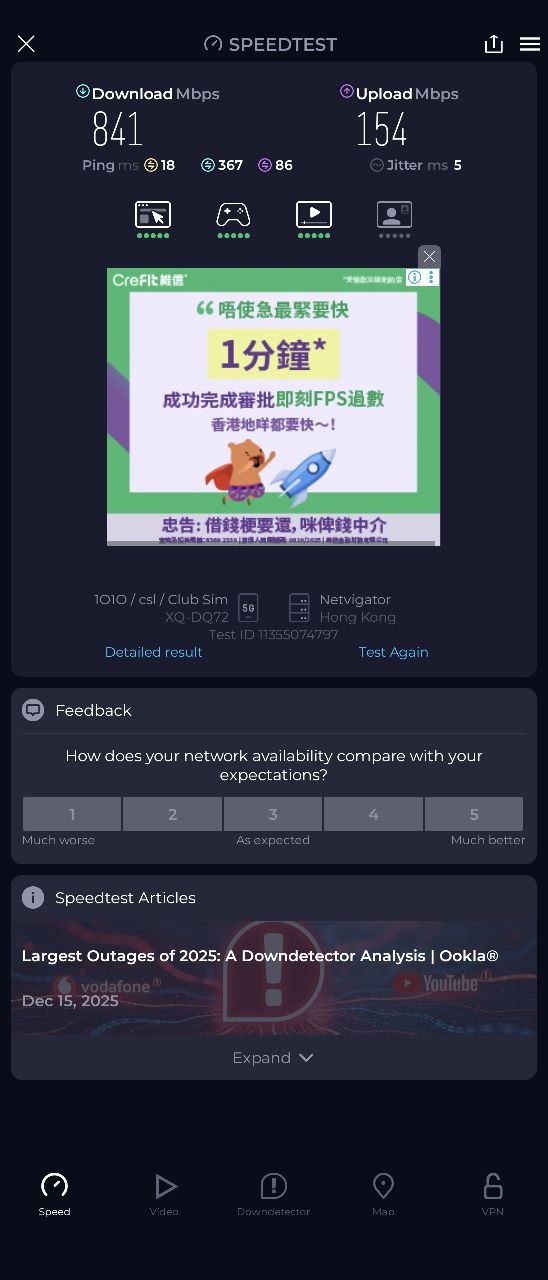548x1280 pixels.
Task: Select rating 3 As expected
Action: pyautogui.click(x=273, y=814)
